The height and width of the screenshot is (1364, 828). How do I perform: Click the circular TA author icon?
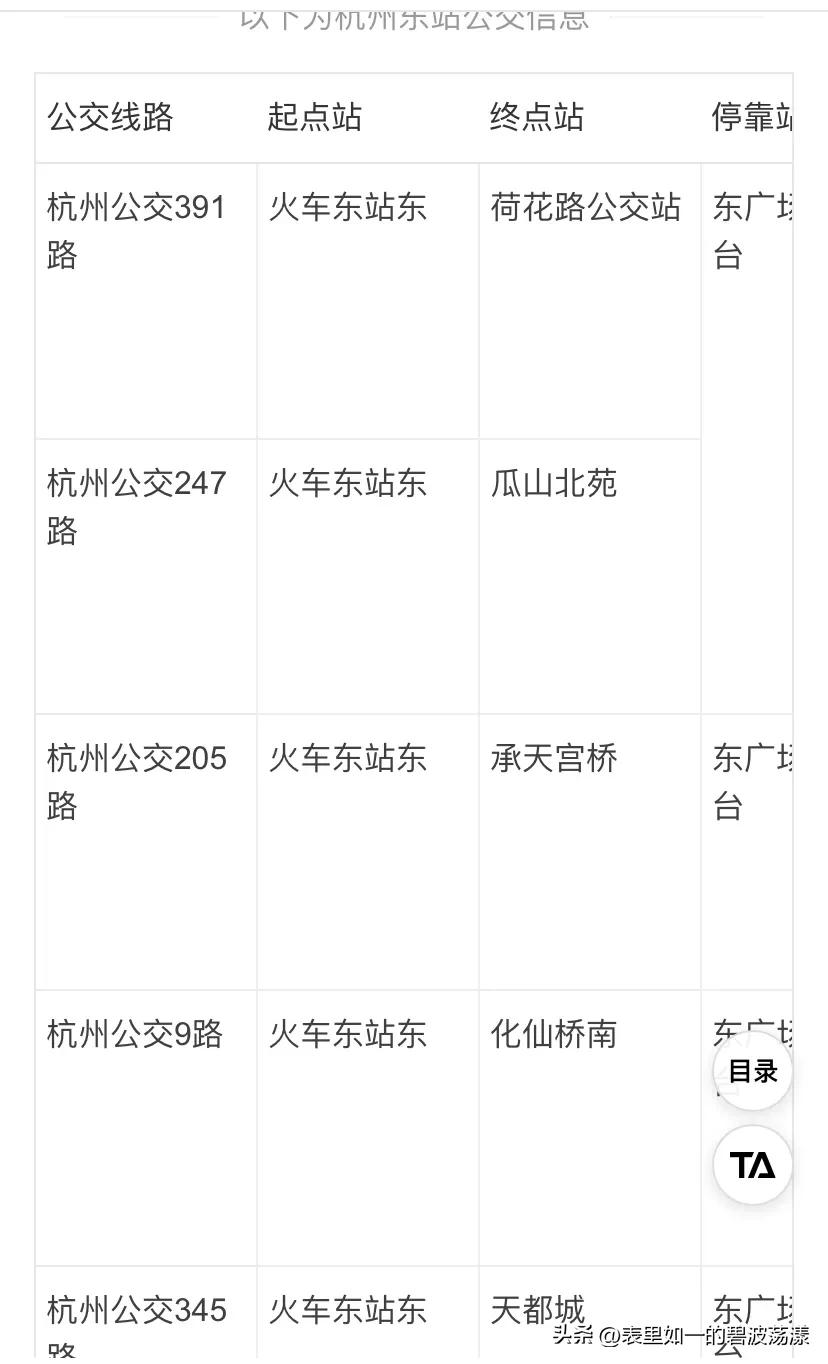(x=752, y=1165)
